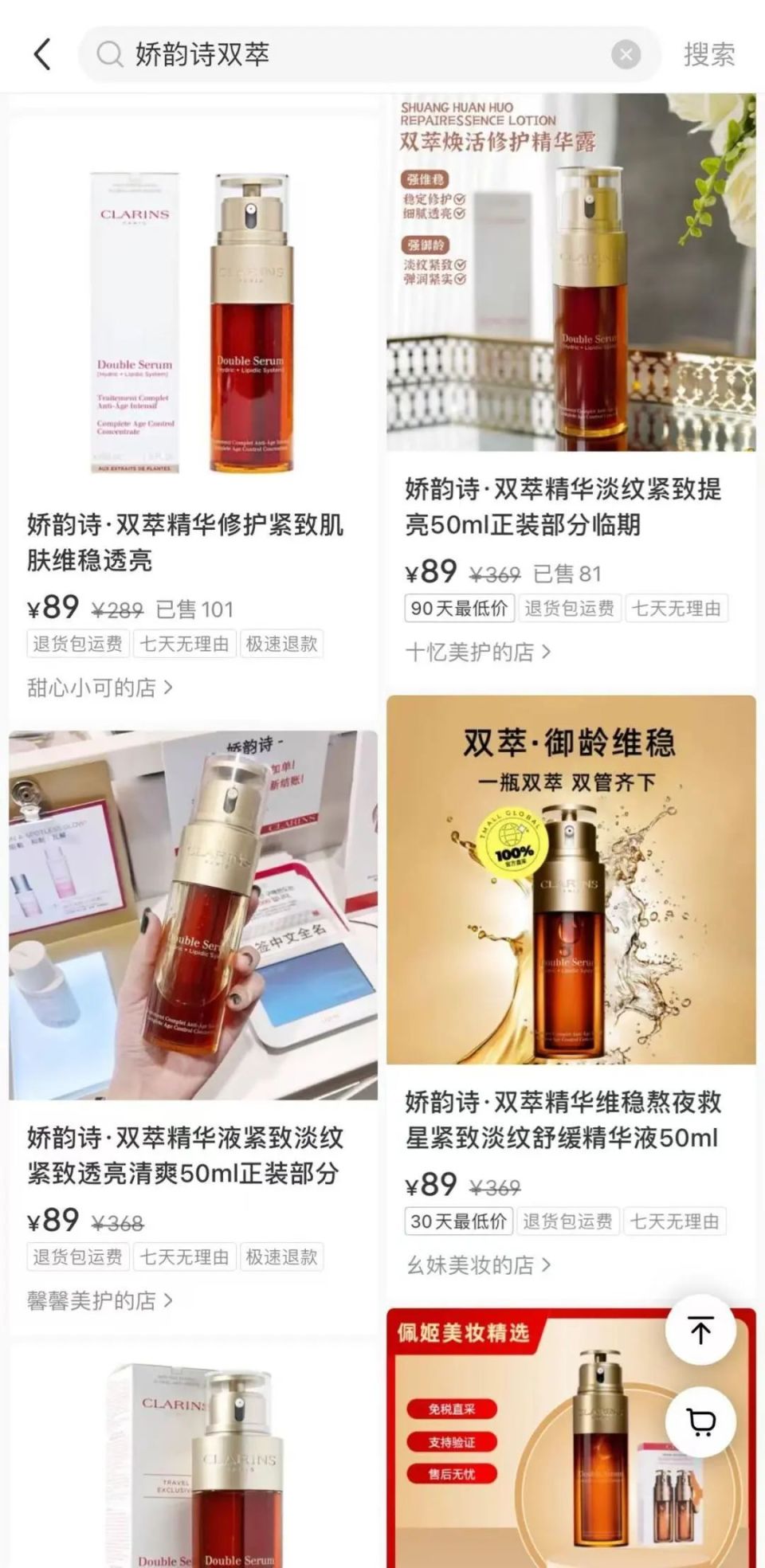Image resolution: width=765 pixels, height=1568 pixels.
Task: Expand 十忆美护的店 via its chevron
Action: tap(546, 651)
